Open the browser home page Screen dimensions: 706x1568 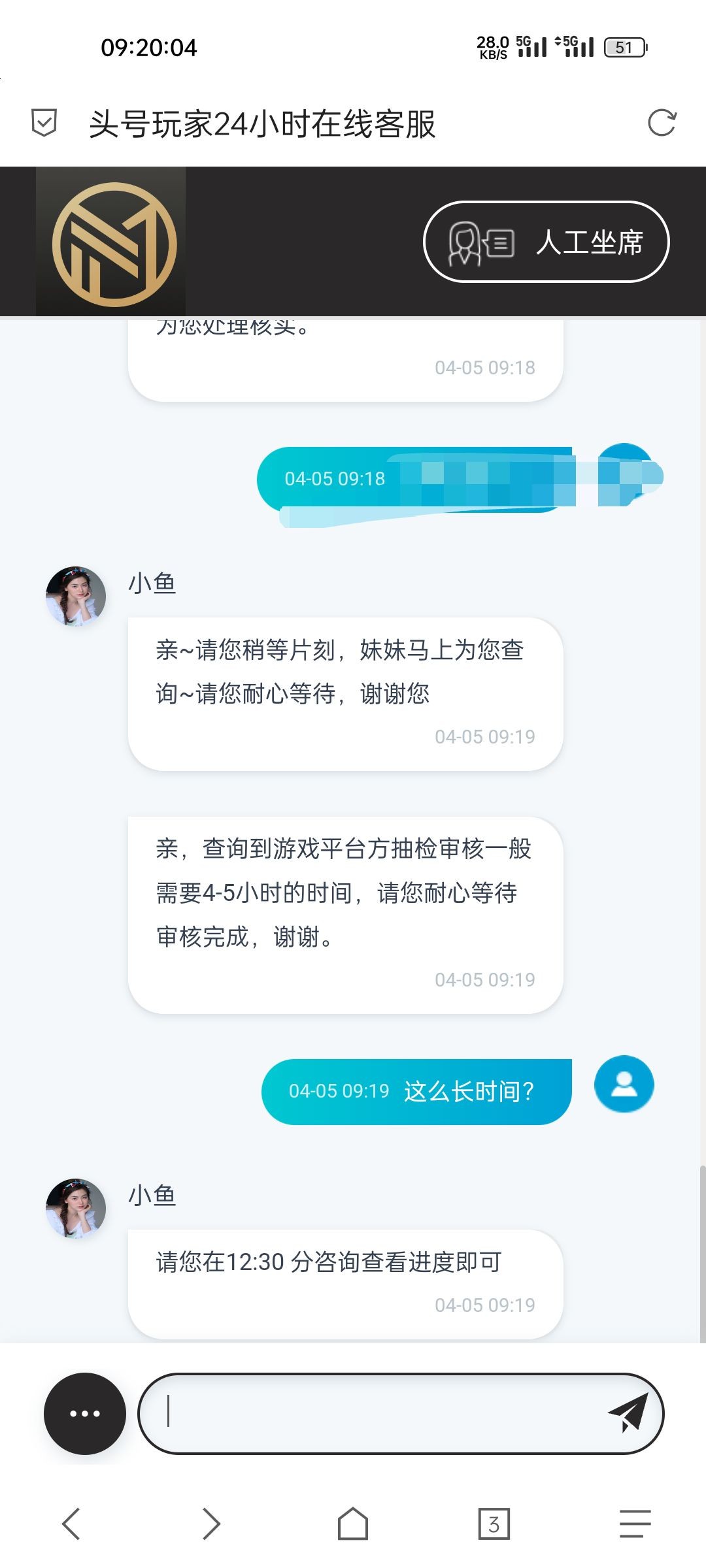click(x=353, y=1524)
